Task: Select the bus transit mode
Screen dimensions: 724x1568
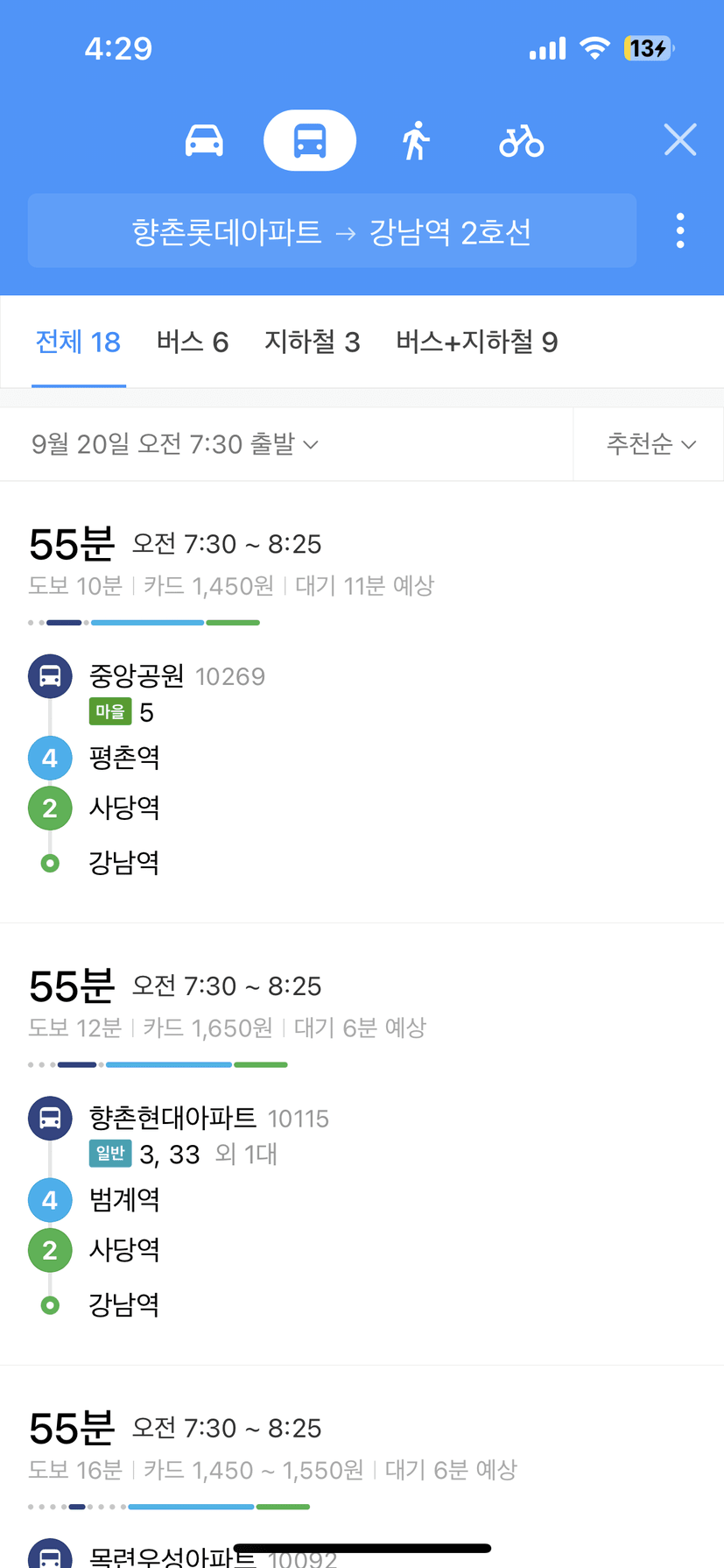Action: [310, 140]
